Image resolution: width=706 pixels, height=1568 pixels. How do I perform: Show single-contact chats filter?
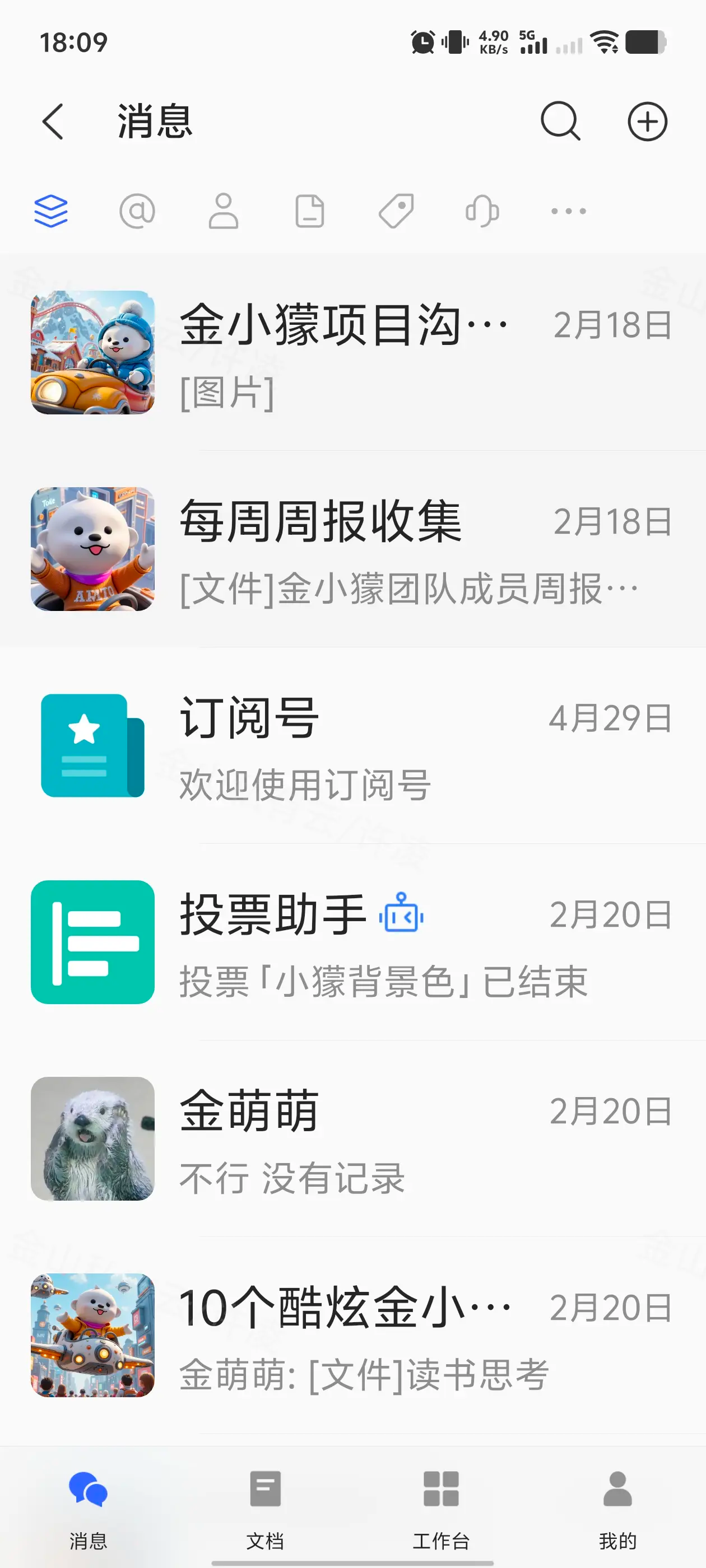click(224, 211)
